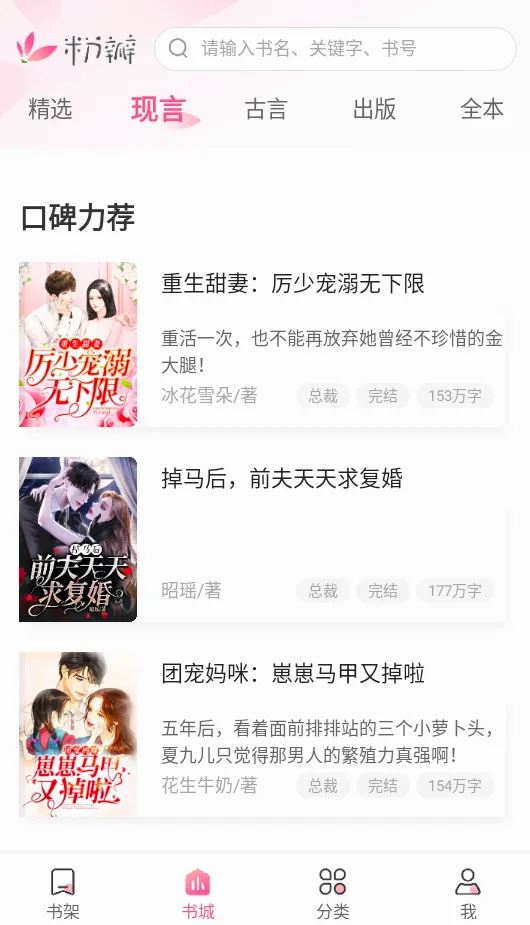Switch to the 我 profile tab
This screenshot has height=925, width=530.
coord(467,893)
